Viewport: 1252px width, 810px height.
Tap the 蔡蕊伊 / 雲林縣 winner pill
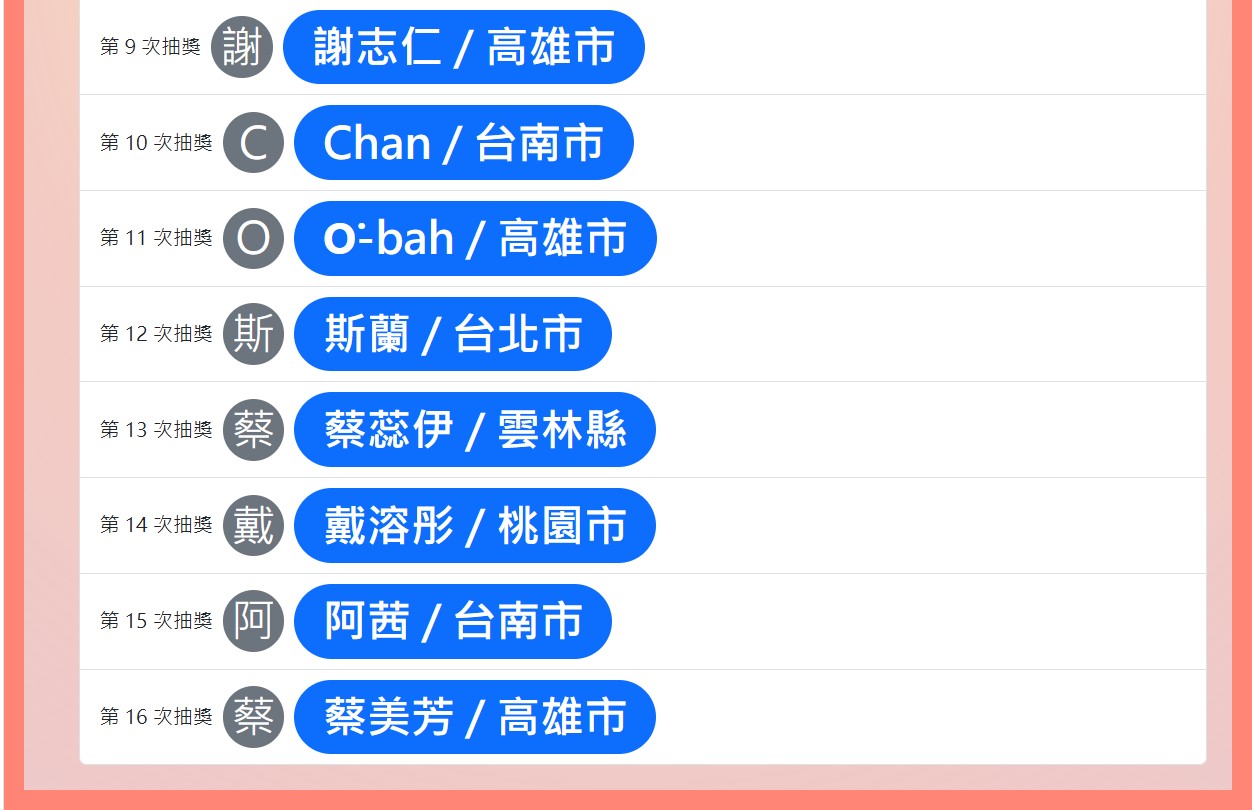coord(474,430)
